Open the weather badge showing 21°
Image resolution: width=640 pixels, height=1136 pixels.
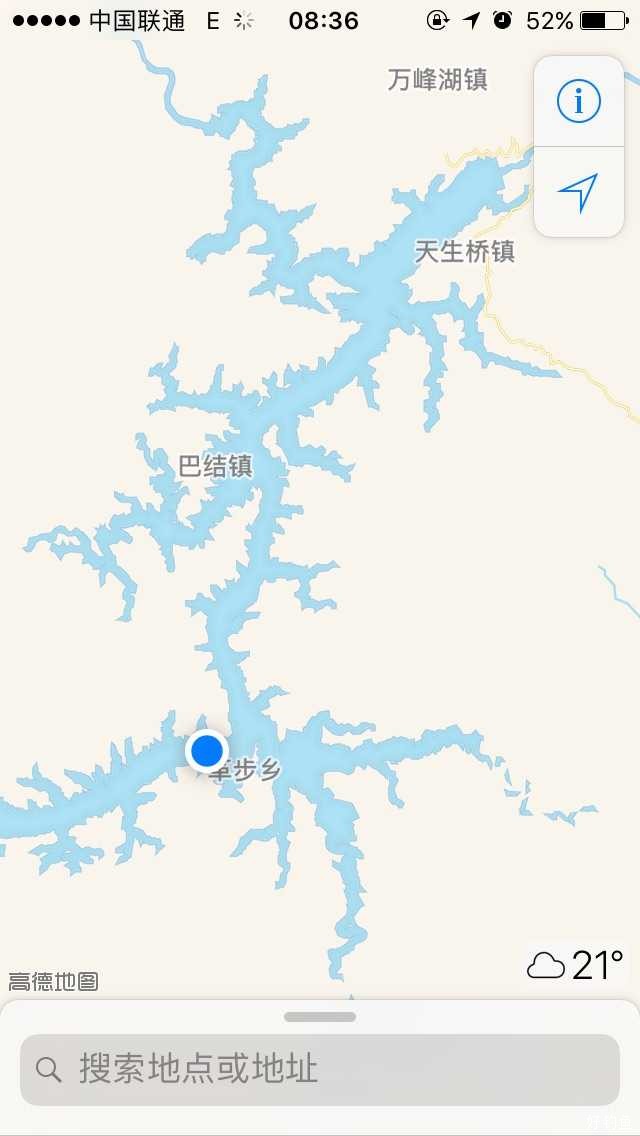tap(576, 965)
